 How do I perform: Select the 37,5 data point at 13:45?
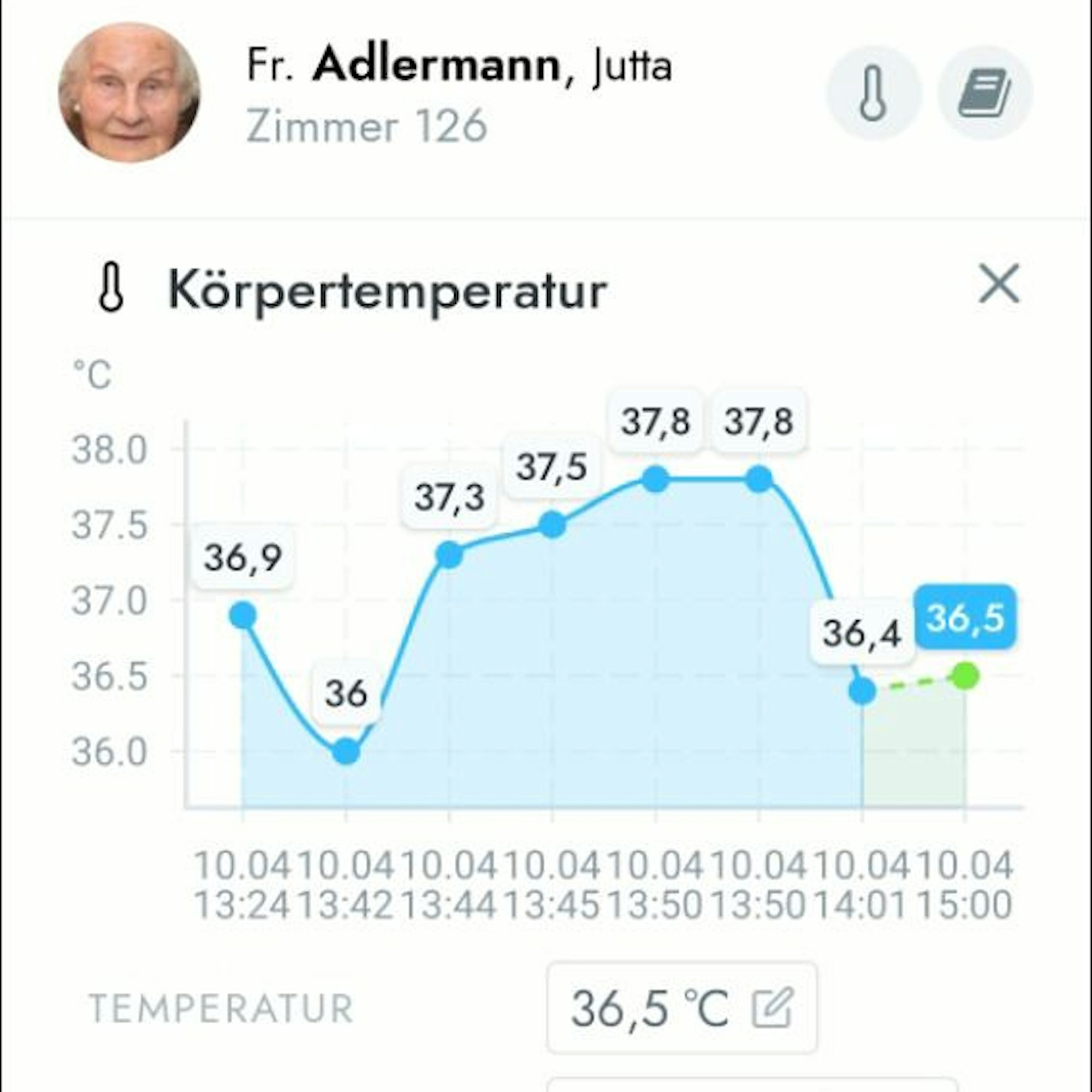pos(552,525)
